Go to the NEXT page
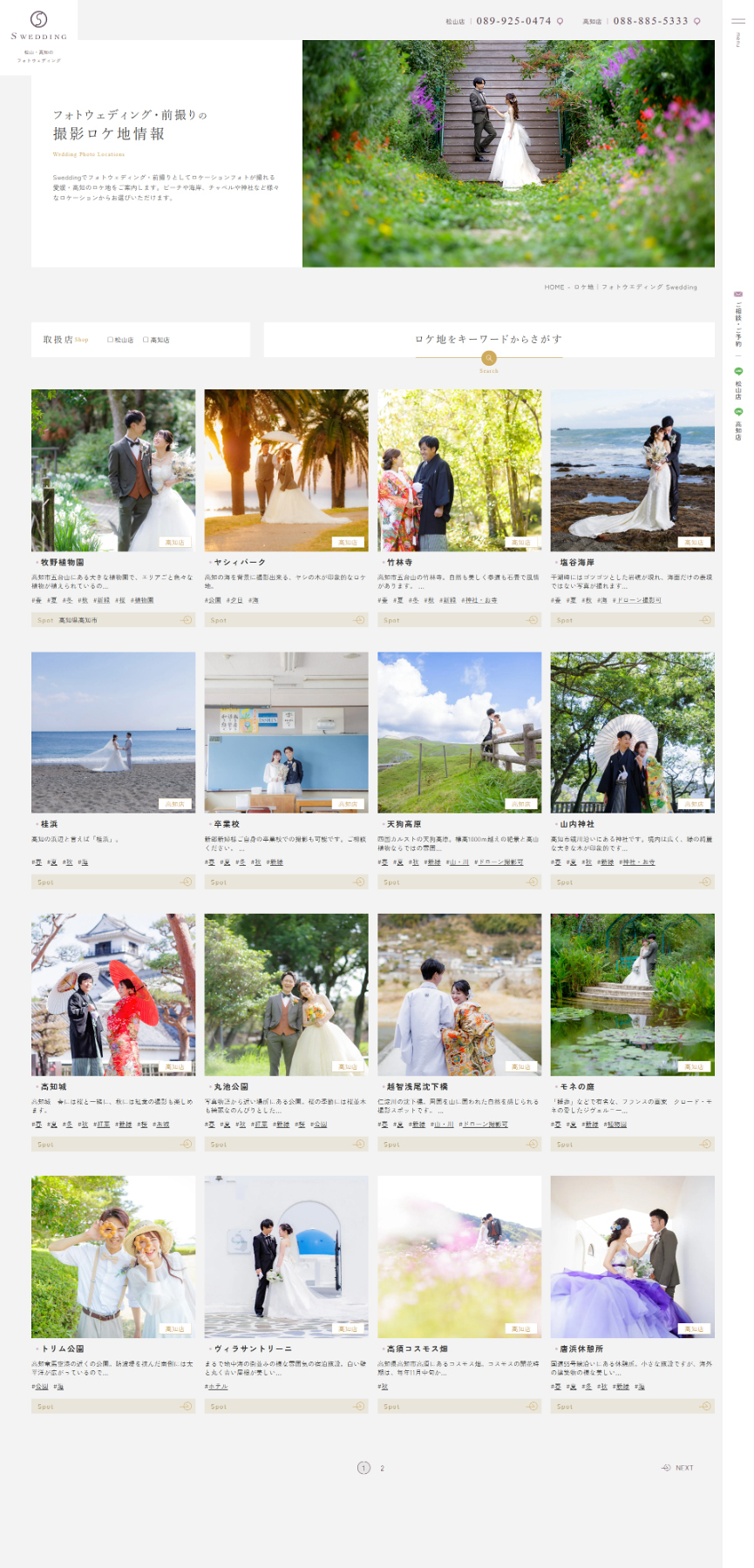 click(678, 1468)
